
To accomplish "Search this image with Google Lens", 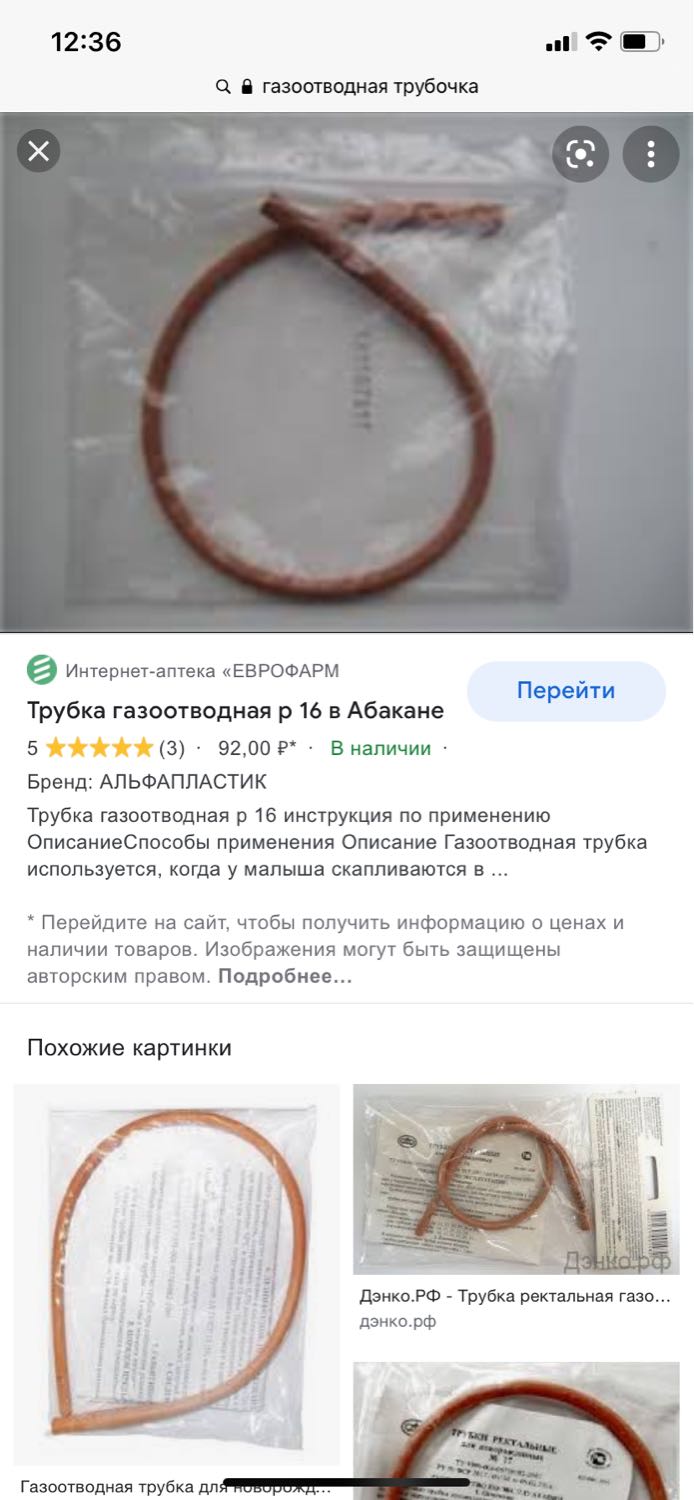I will [580, 153].
